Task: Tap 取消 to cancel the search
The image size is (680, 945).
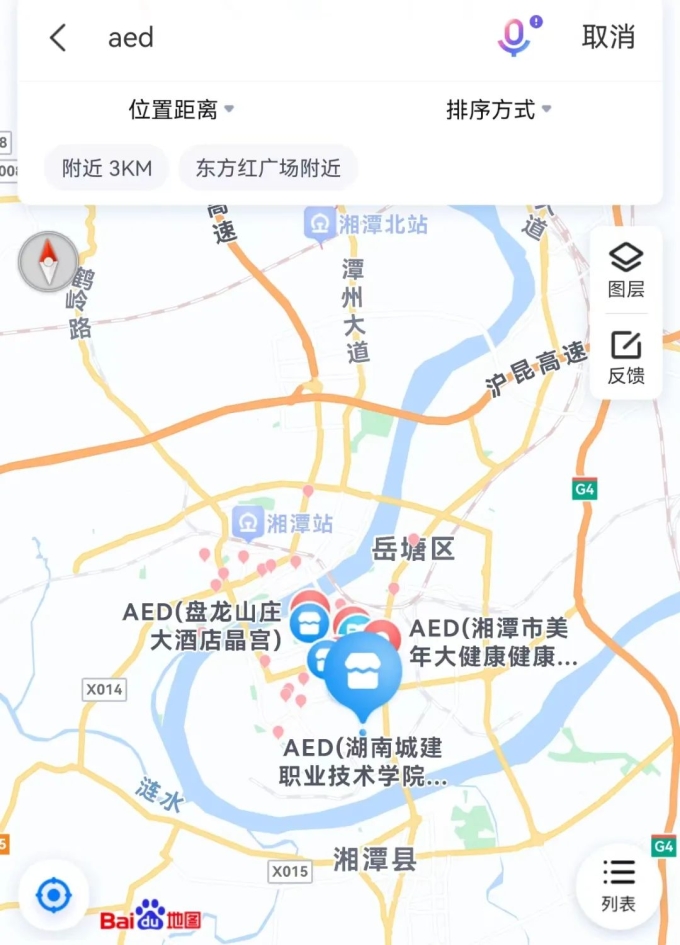Action: click(x=608, y=38)
